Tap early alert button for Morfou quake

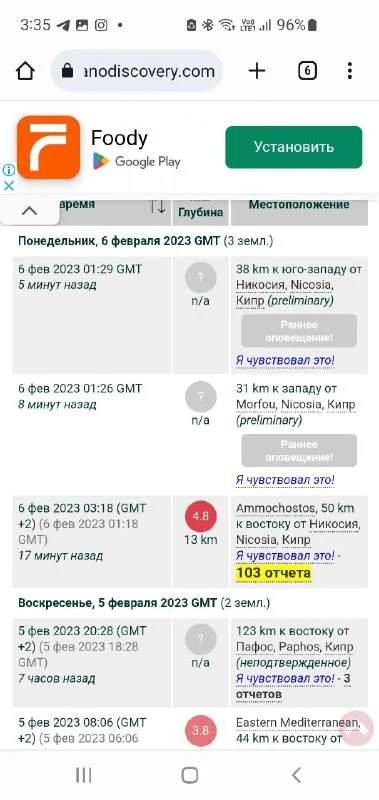299,451
